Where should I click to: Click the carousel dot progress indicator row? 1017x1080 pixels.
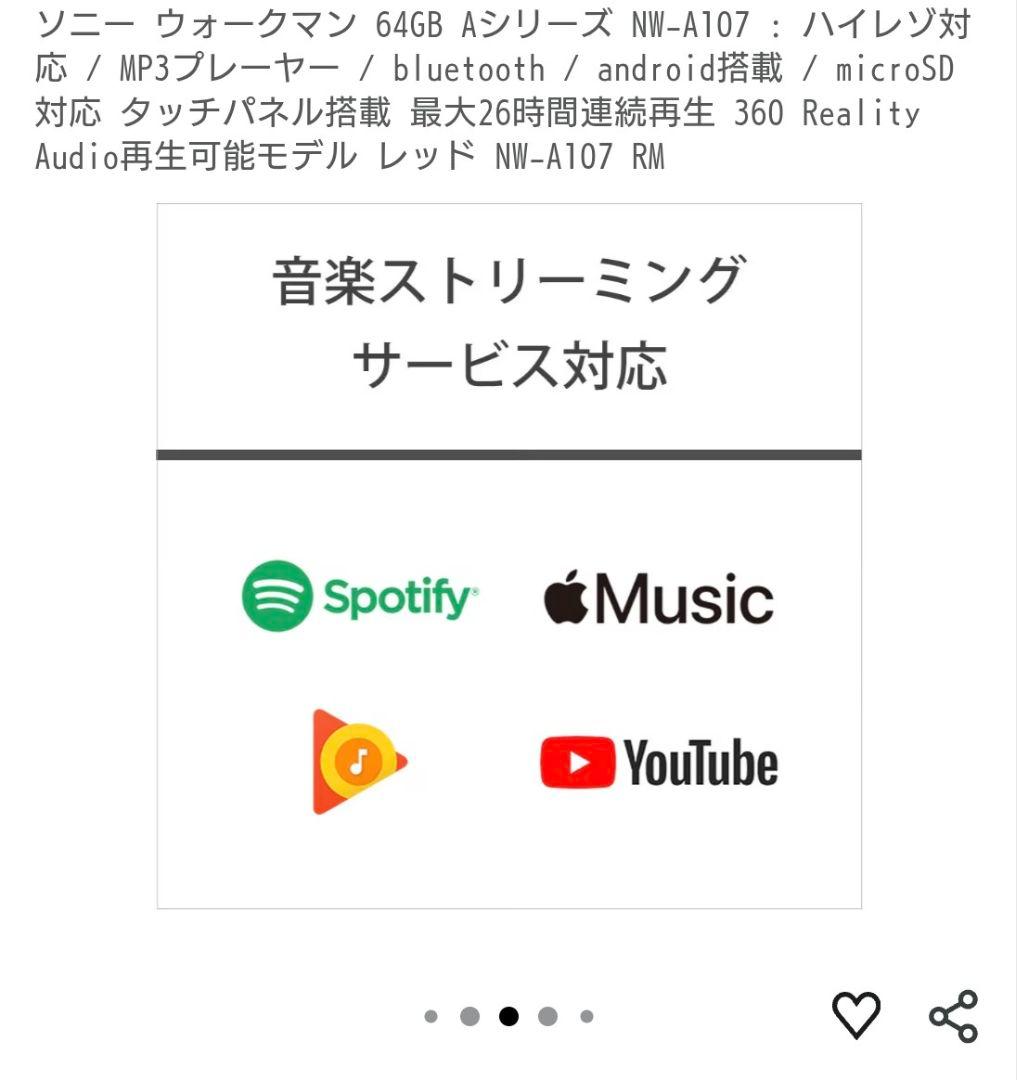[x=508, y=1017]
